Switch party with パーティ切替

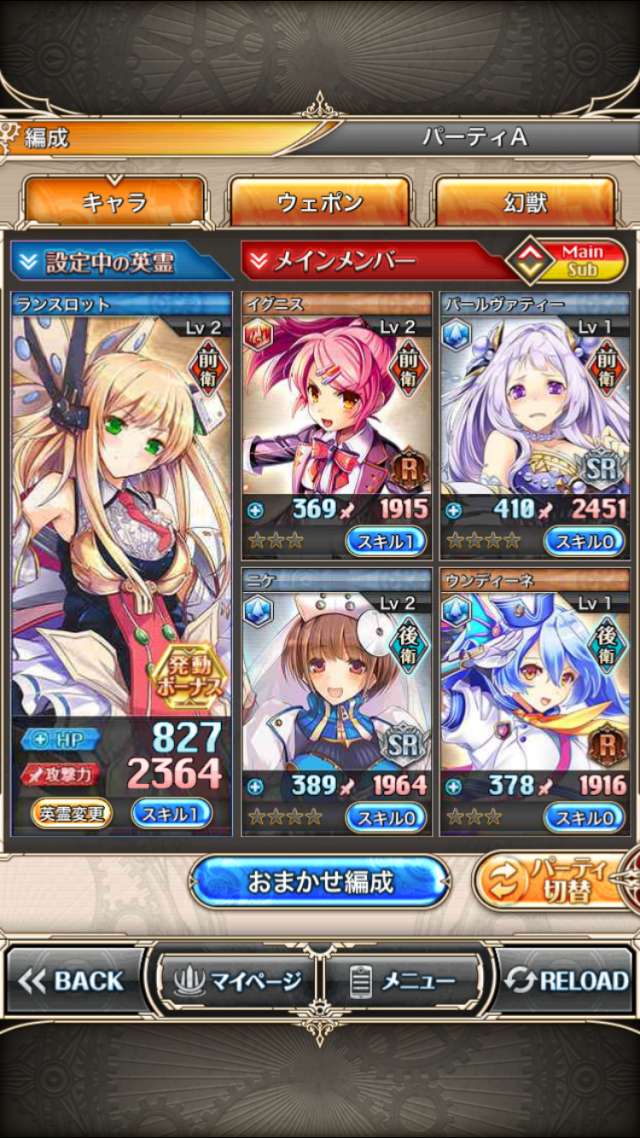[x=553, y=880]
